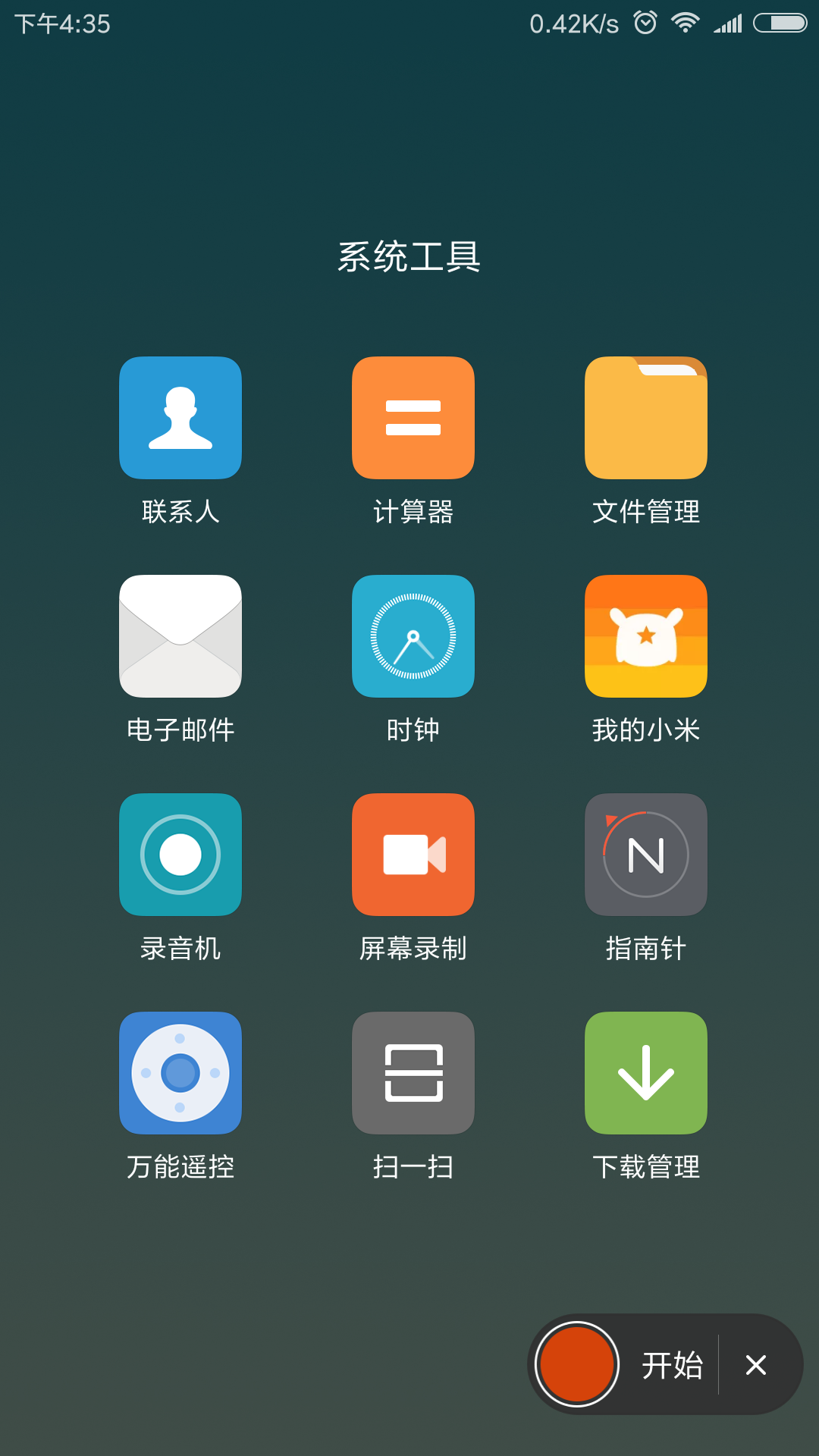Open 下载管理 download manager
The image size is (819, 1456).
(645, 1072)
